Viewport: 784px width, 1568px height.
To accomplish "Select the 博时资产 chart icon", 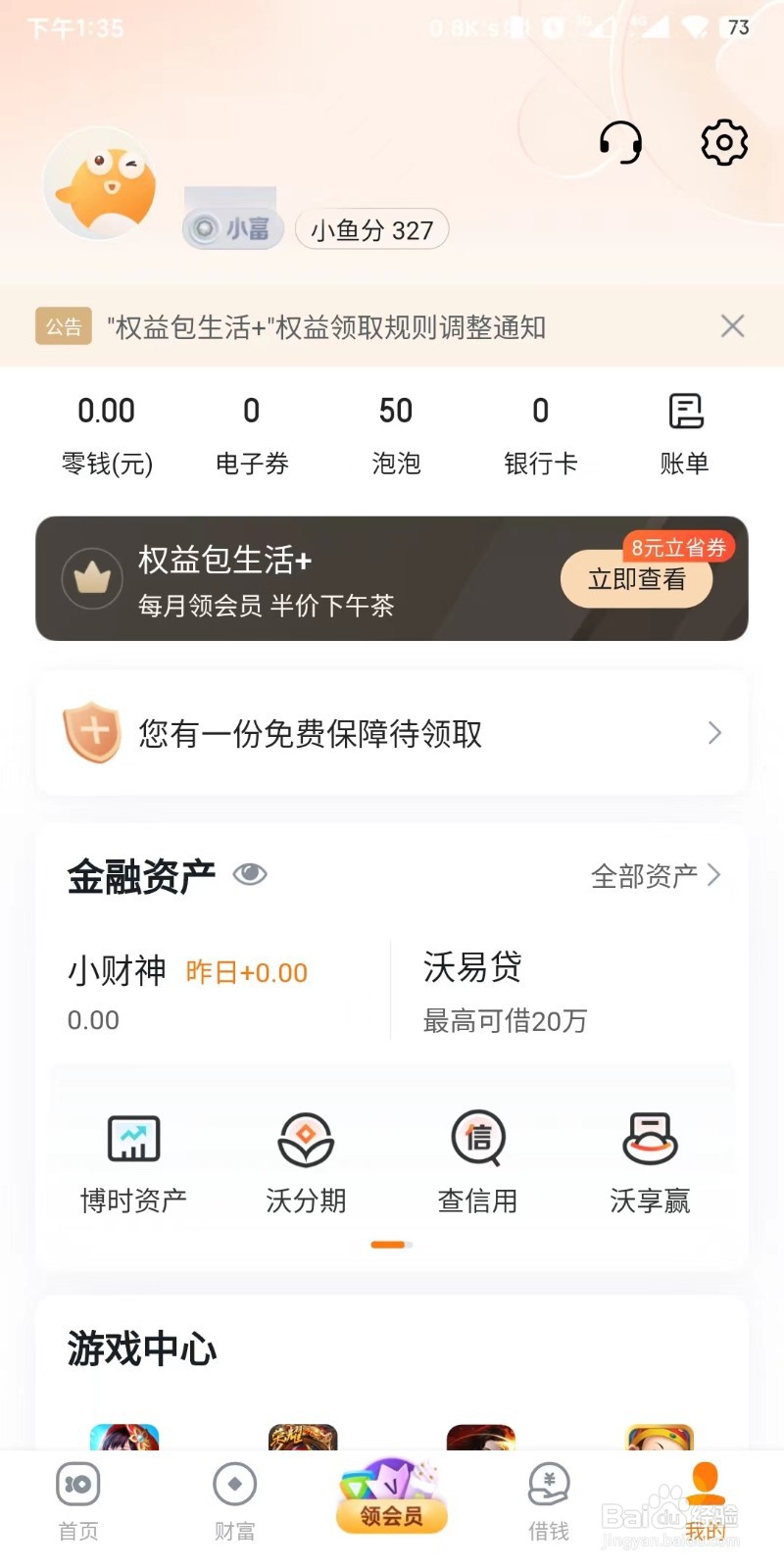I will (x=133, y=1139).
